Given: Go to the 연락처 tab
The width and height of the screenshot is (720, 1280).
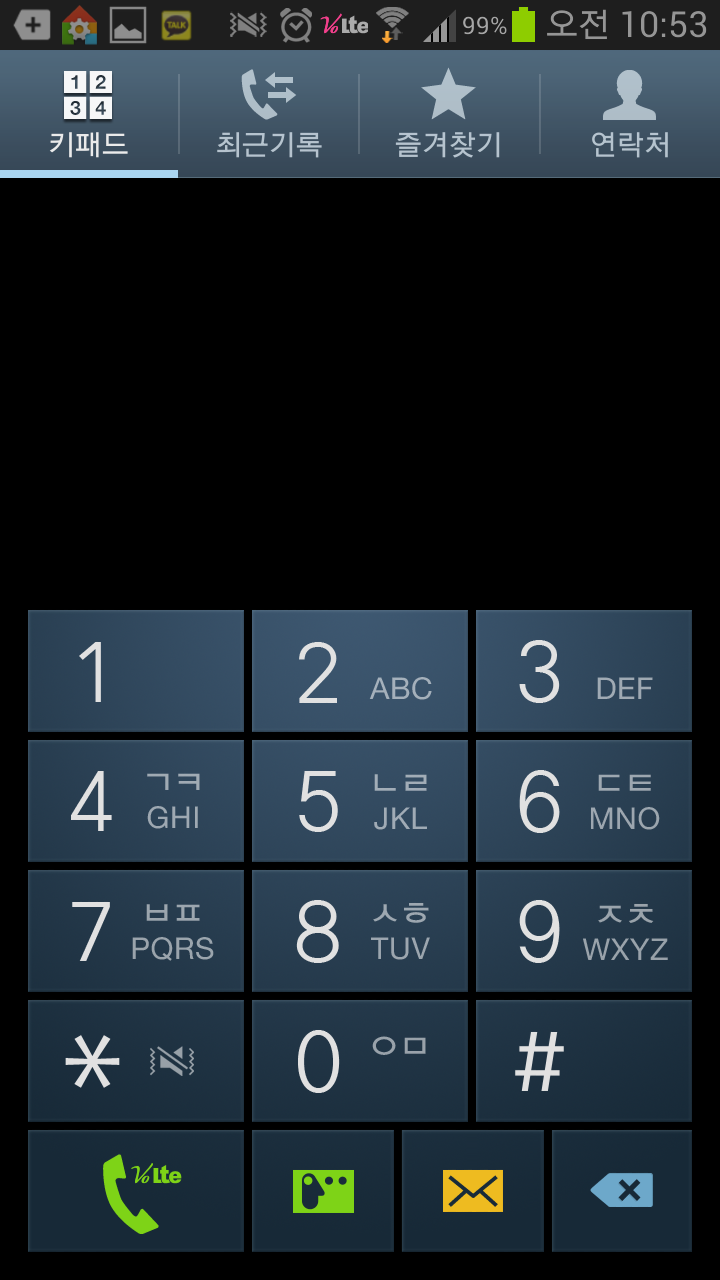Looking at the screenshot, I should (x=629, y=115).
